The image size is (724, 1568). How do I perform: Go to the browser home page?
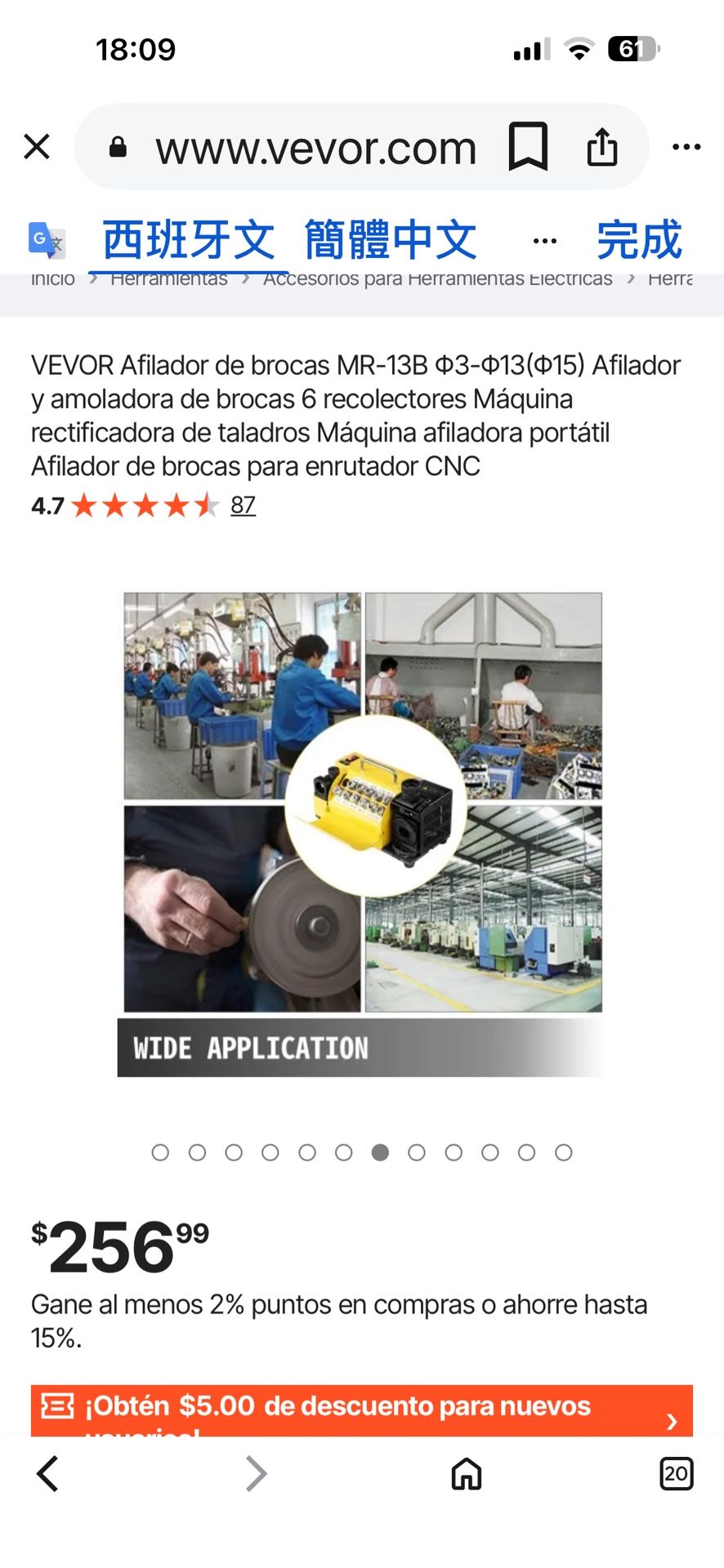pos(467,1474)
